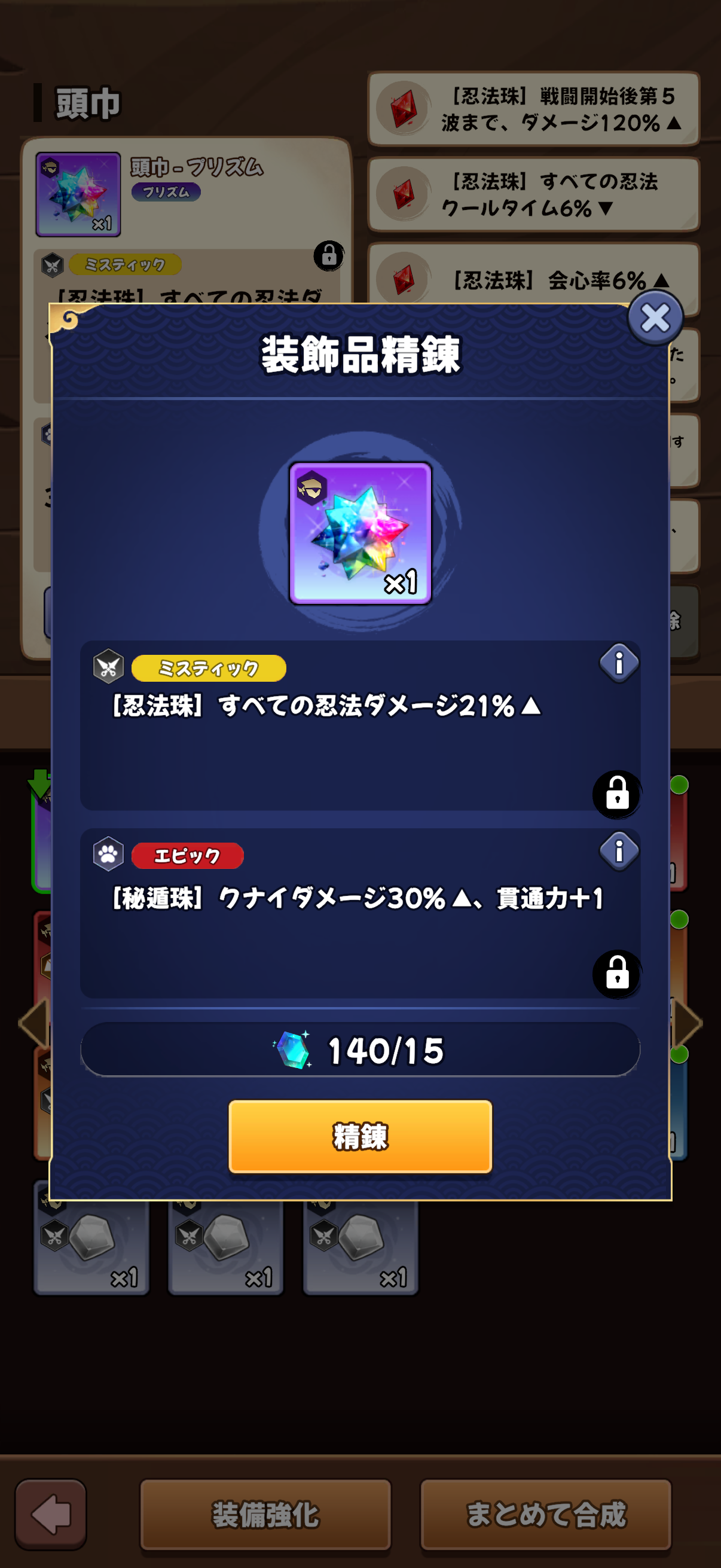Open info for the ミスティック attribute
The image size is (721, 1568).
619,663
